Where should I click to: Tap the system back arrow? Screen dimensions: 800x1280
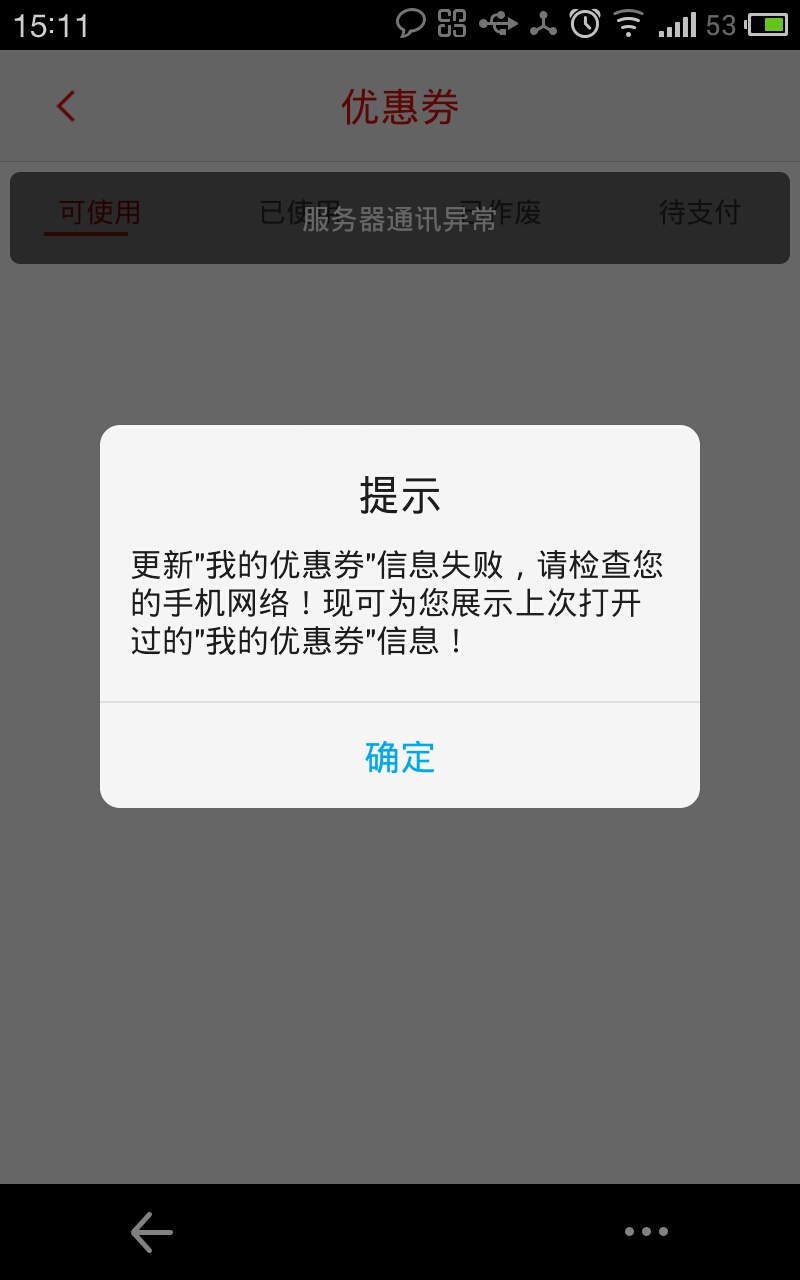152,1232
